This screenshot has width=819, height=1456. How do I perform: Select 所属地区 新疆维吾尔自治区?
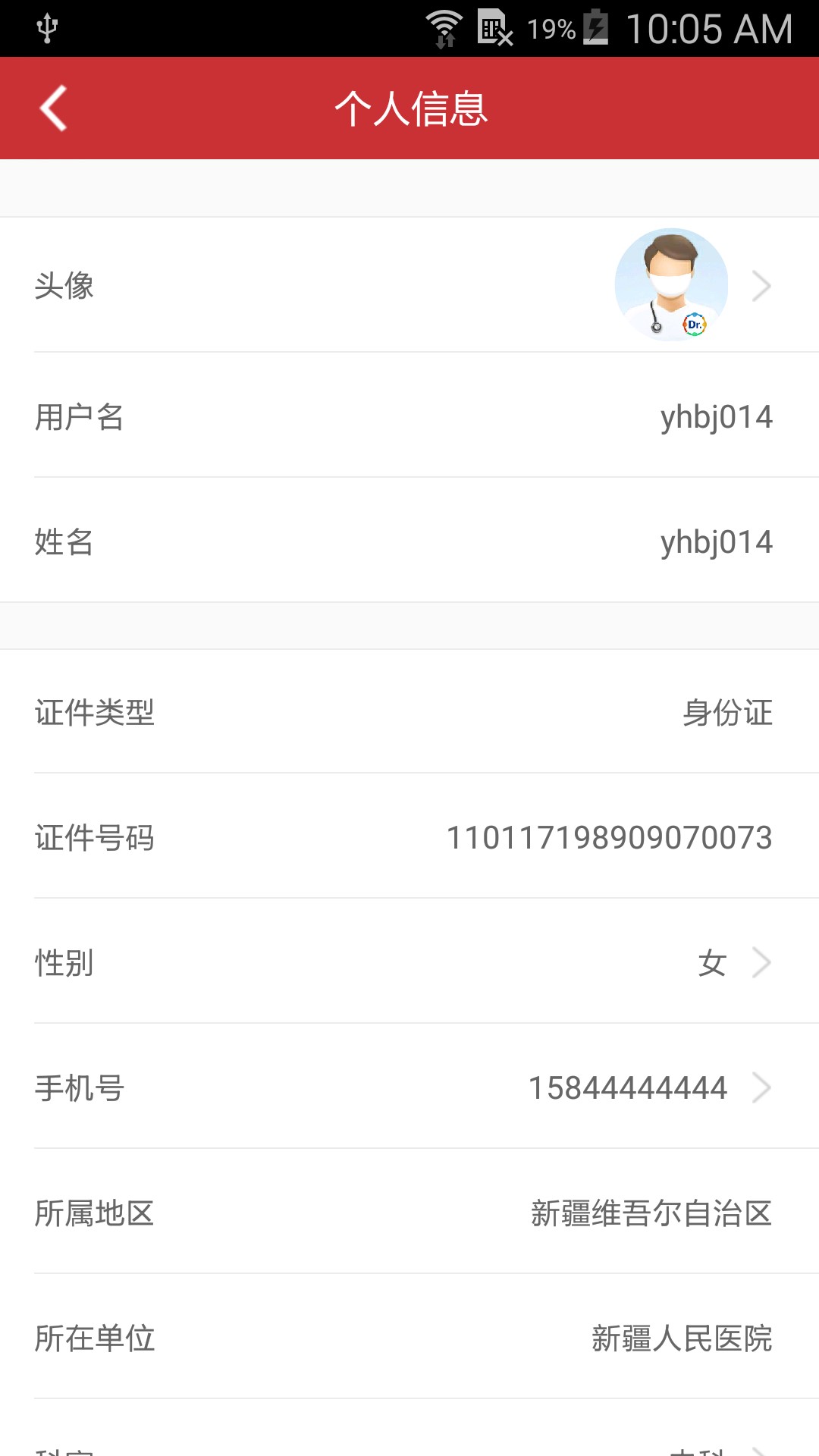pyautogui.click(x=651, y=1213)
